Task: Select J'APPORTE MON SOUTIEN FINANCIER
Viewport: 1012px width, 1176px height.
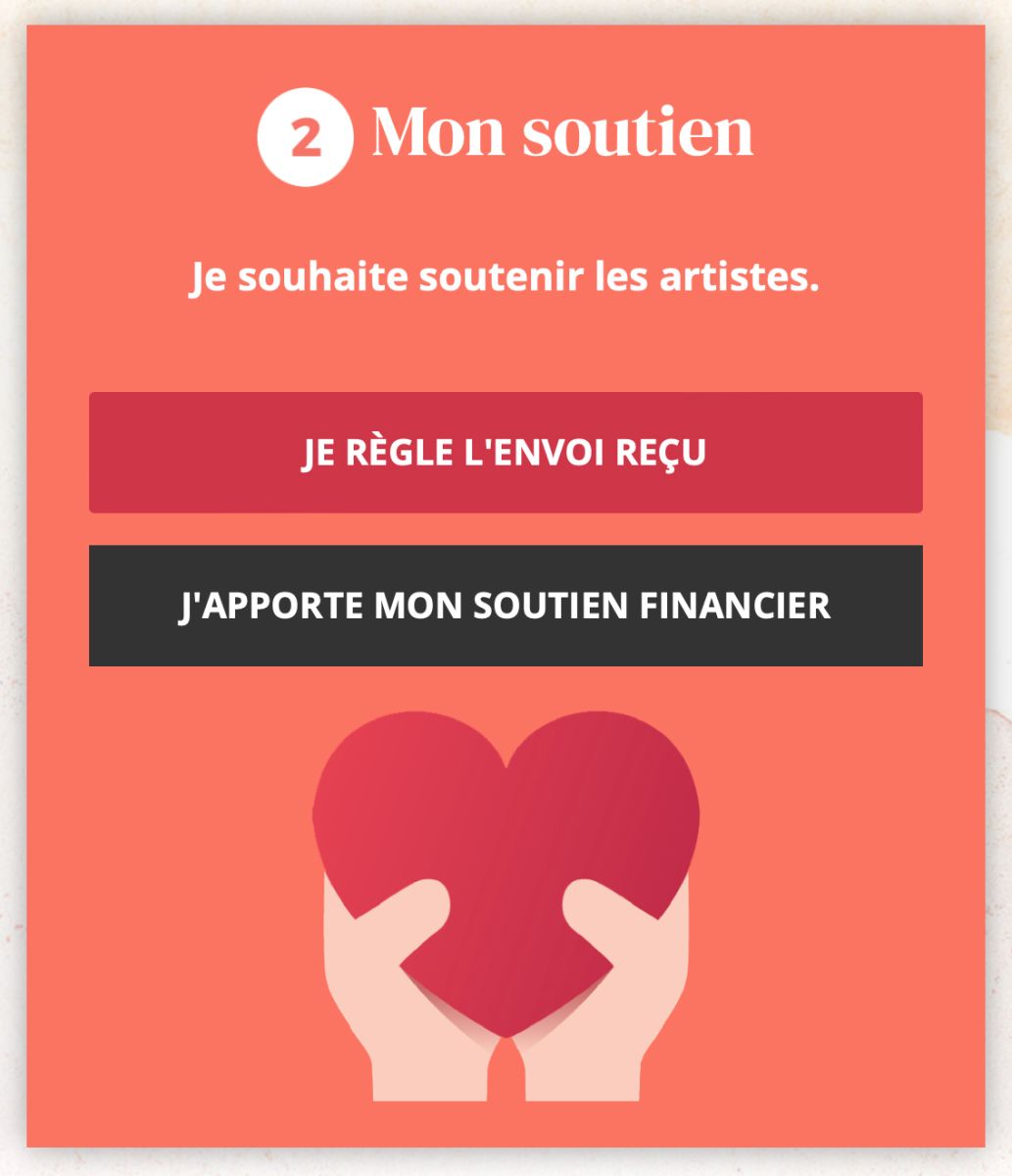Action: tap(506, 606)
